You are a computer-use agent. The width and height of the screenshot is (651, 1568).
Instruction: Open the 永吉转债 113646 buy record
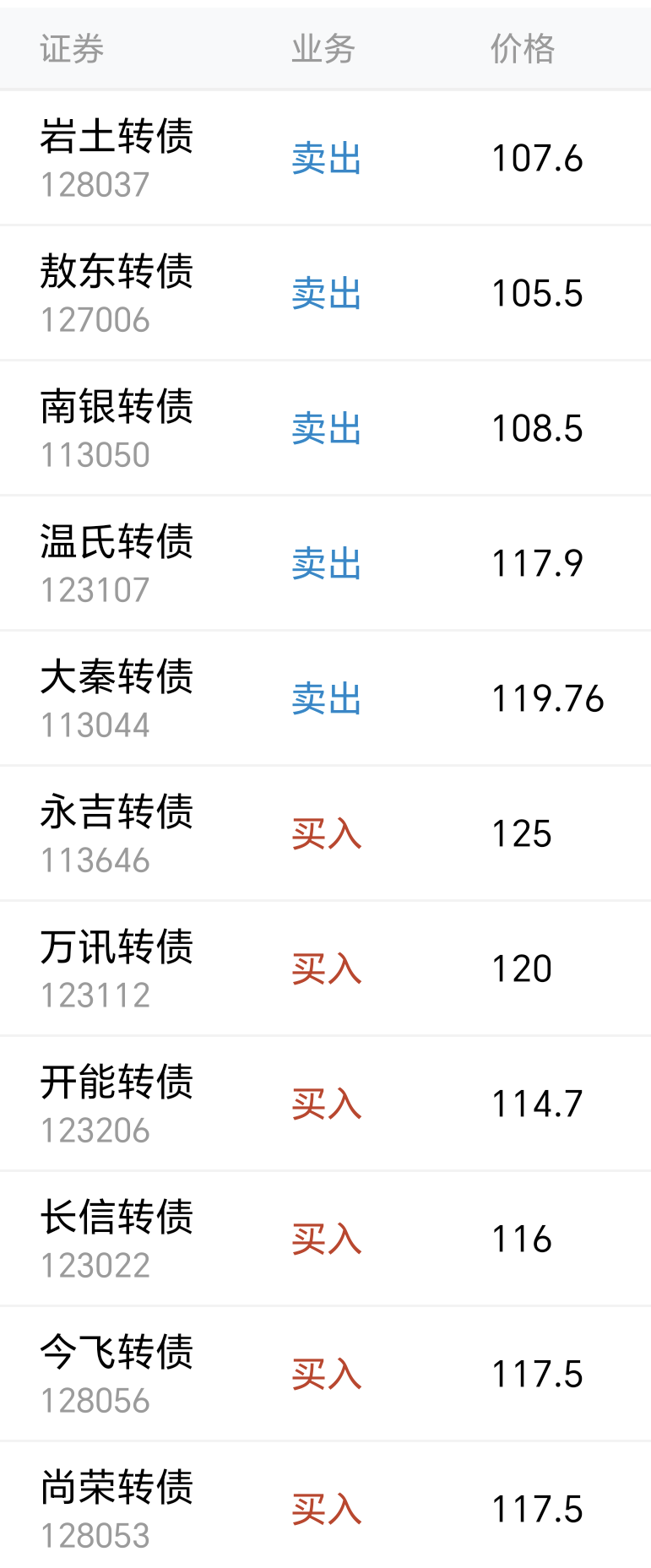click(x=325, y=833)
